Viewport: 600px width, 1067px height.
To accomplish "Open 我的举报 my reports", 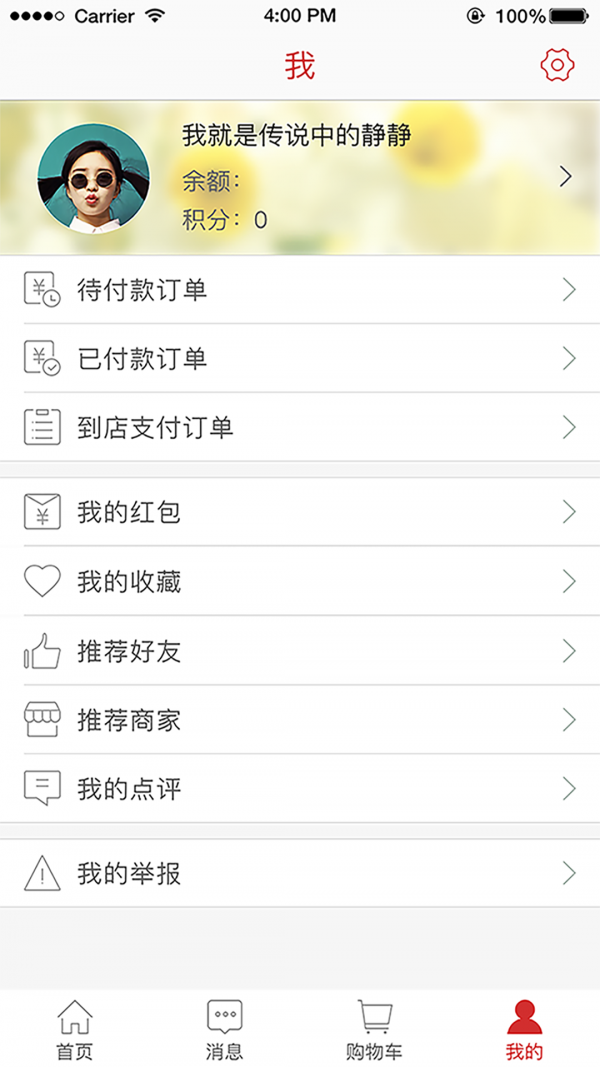I will (300, 874).
